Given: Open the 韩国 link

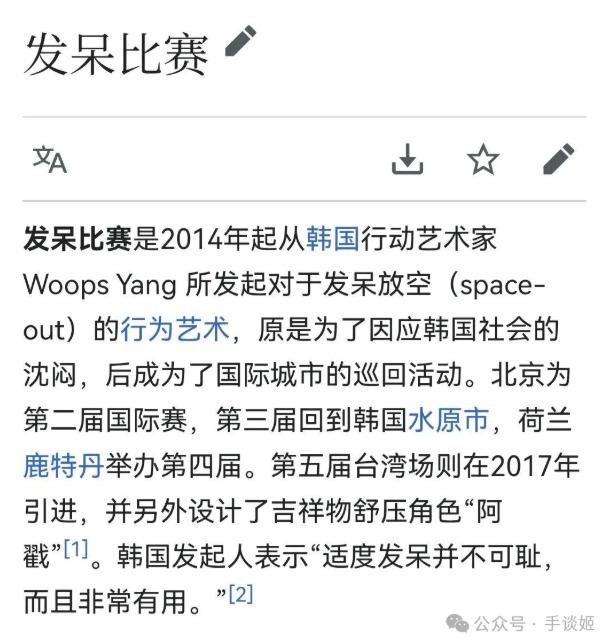Looking at the screenshot, I should [333, 240].
